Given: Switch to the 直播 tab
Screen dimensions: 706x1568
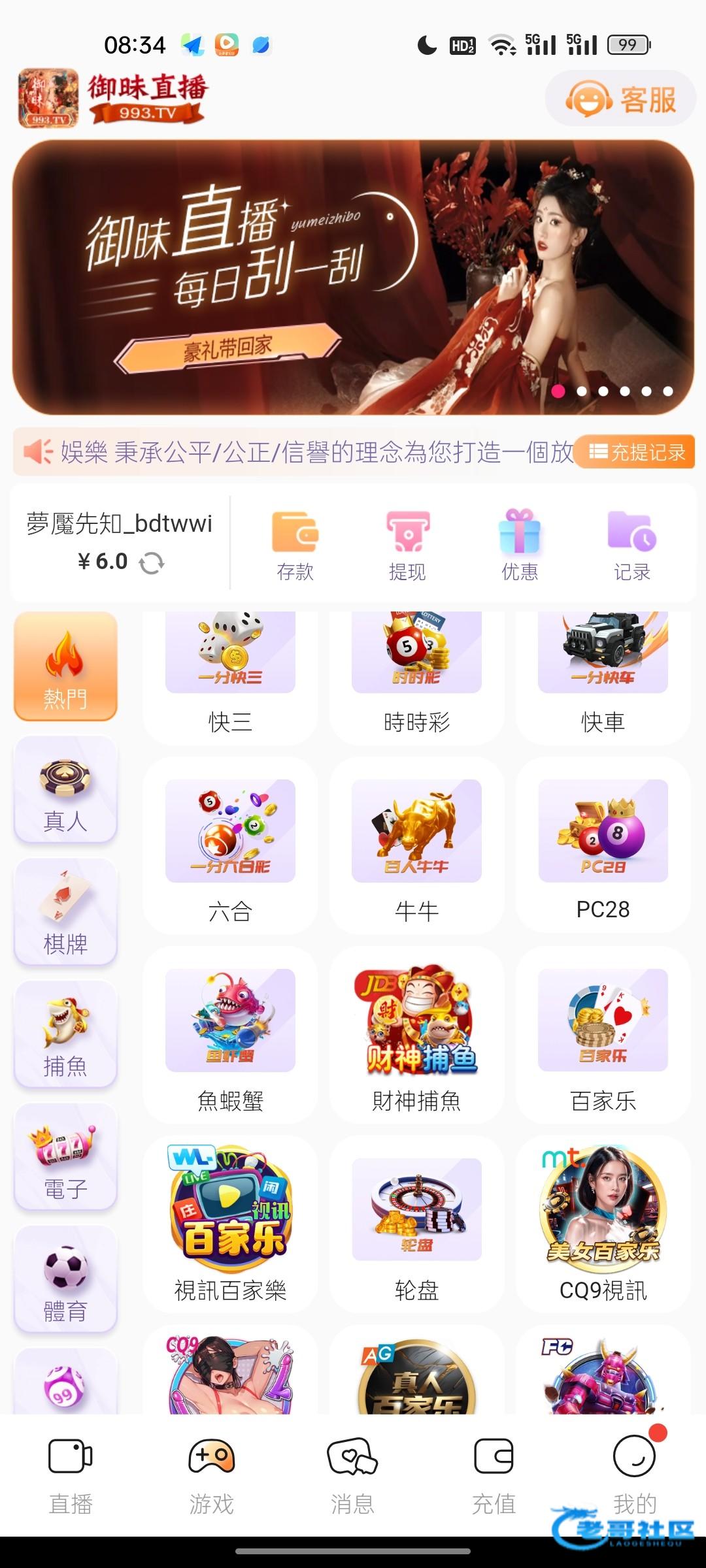Looking at the screenshot, I should (71, 1475).
